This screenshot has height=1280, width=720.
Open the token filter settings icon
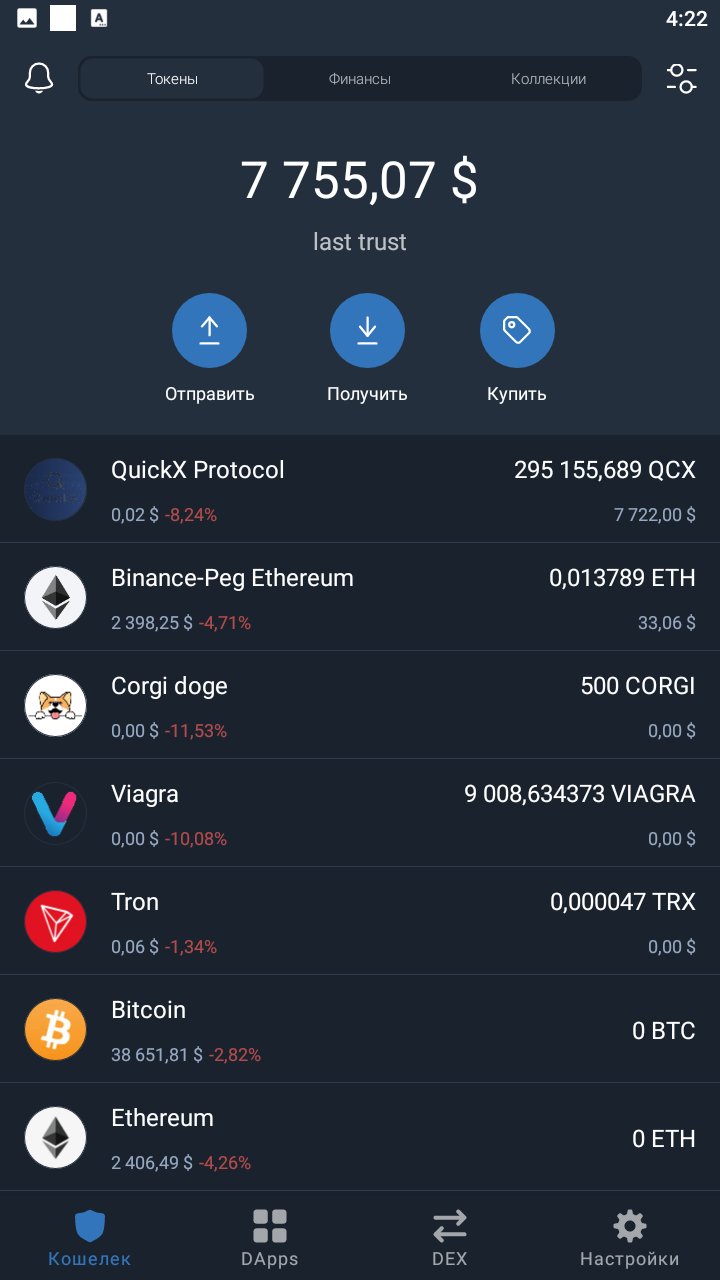click(x=681, y=78)
